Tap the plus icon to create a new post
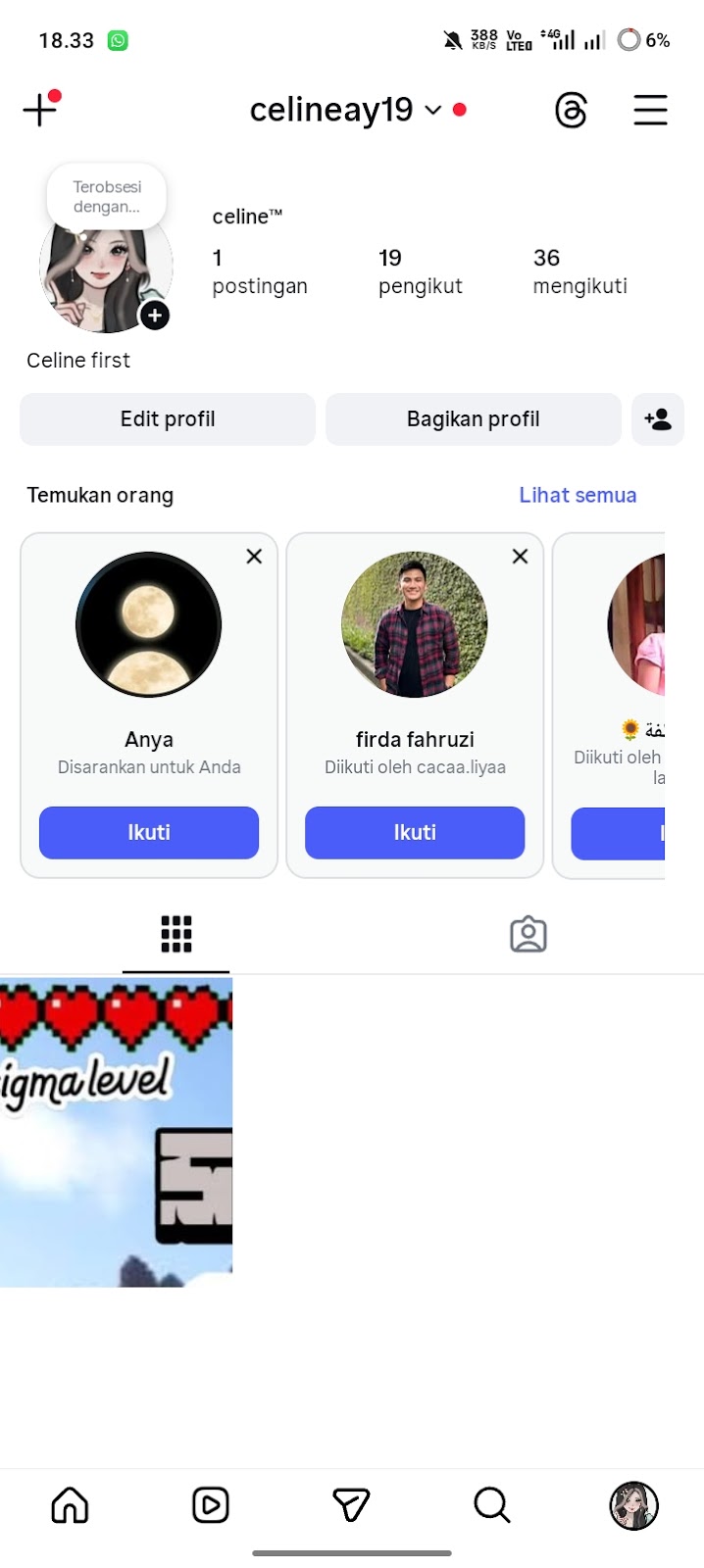Screen dimensions: 704x1568 (x=39, y=110)
